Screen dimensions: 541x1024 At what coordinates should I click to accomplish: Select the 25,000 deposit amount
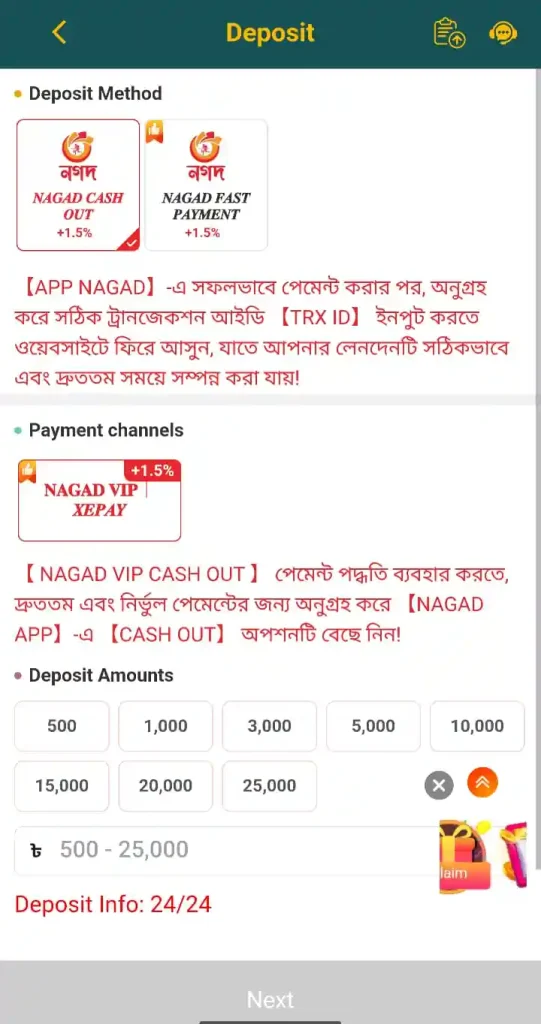tap(269, 786)
